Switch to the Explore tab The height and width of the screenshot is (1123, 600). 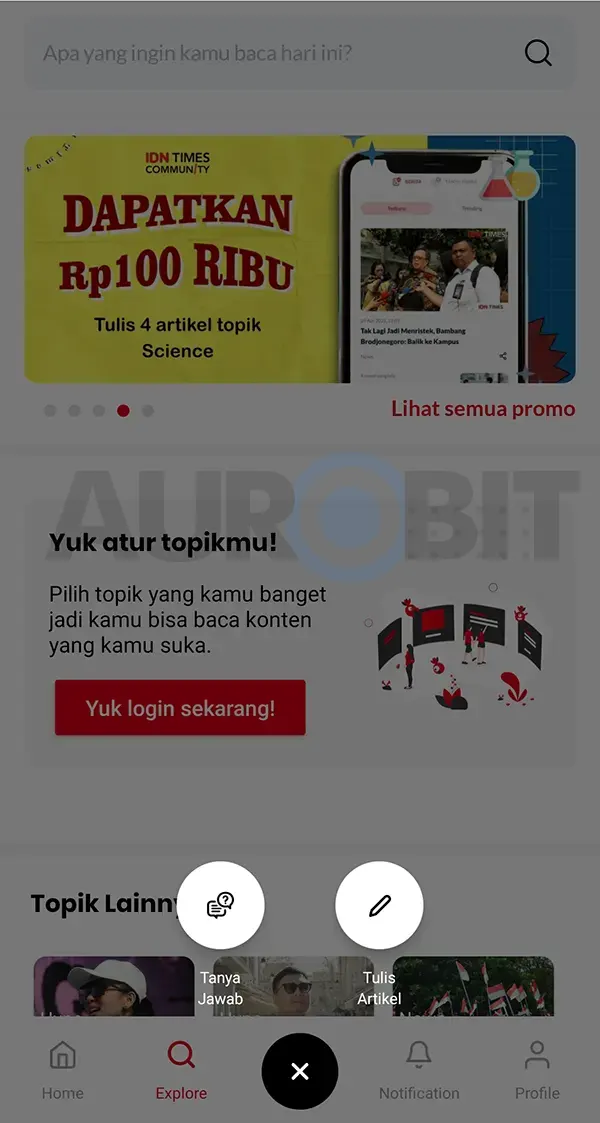point(181,1070)
